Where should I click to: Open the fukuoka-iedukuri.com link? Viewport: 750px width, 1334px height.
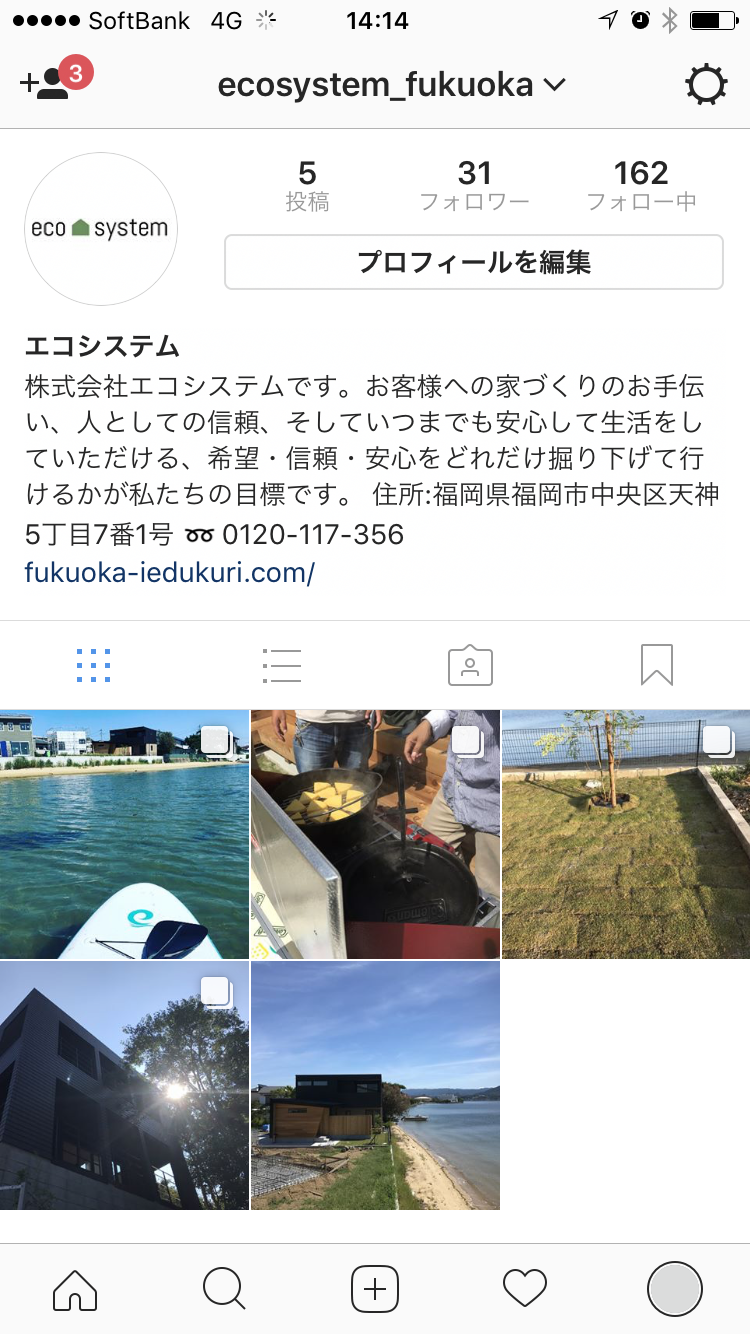coord(170,573)
